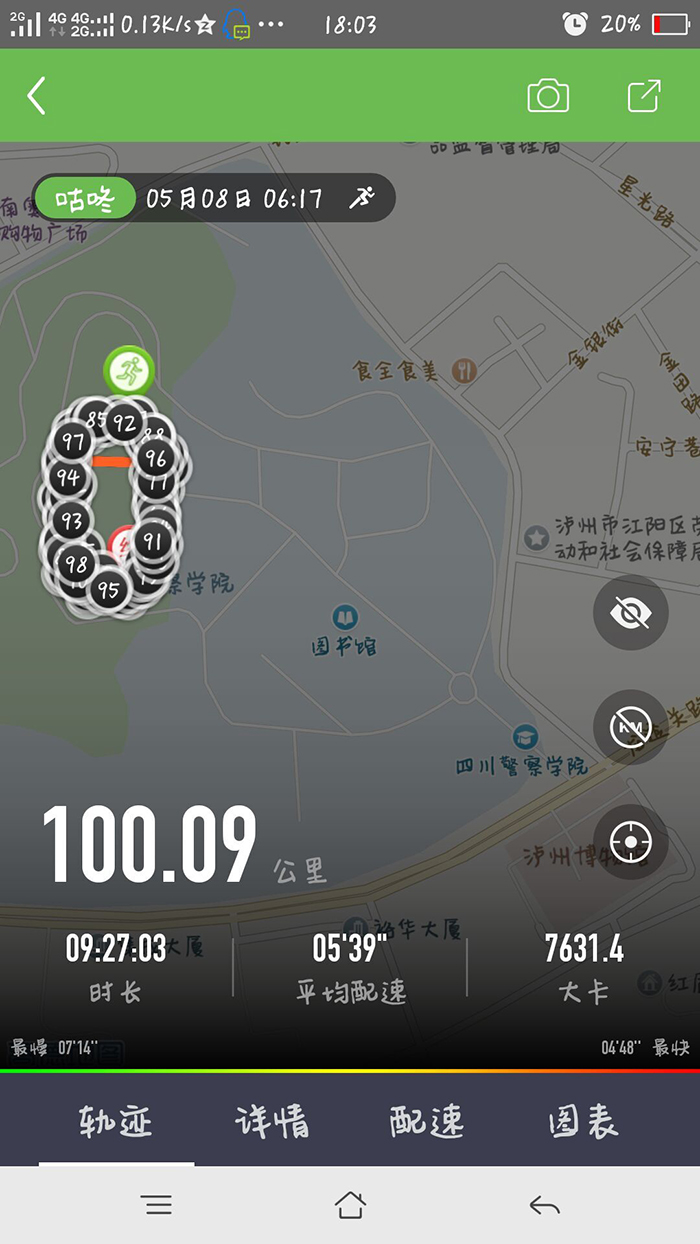This screenshot has width=700, height=1244.
Task: Toggle map visibility with the eye icon
Action: coord(630,612)
